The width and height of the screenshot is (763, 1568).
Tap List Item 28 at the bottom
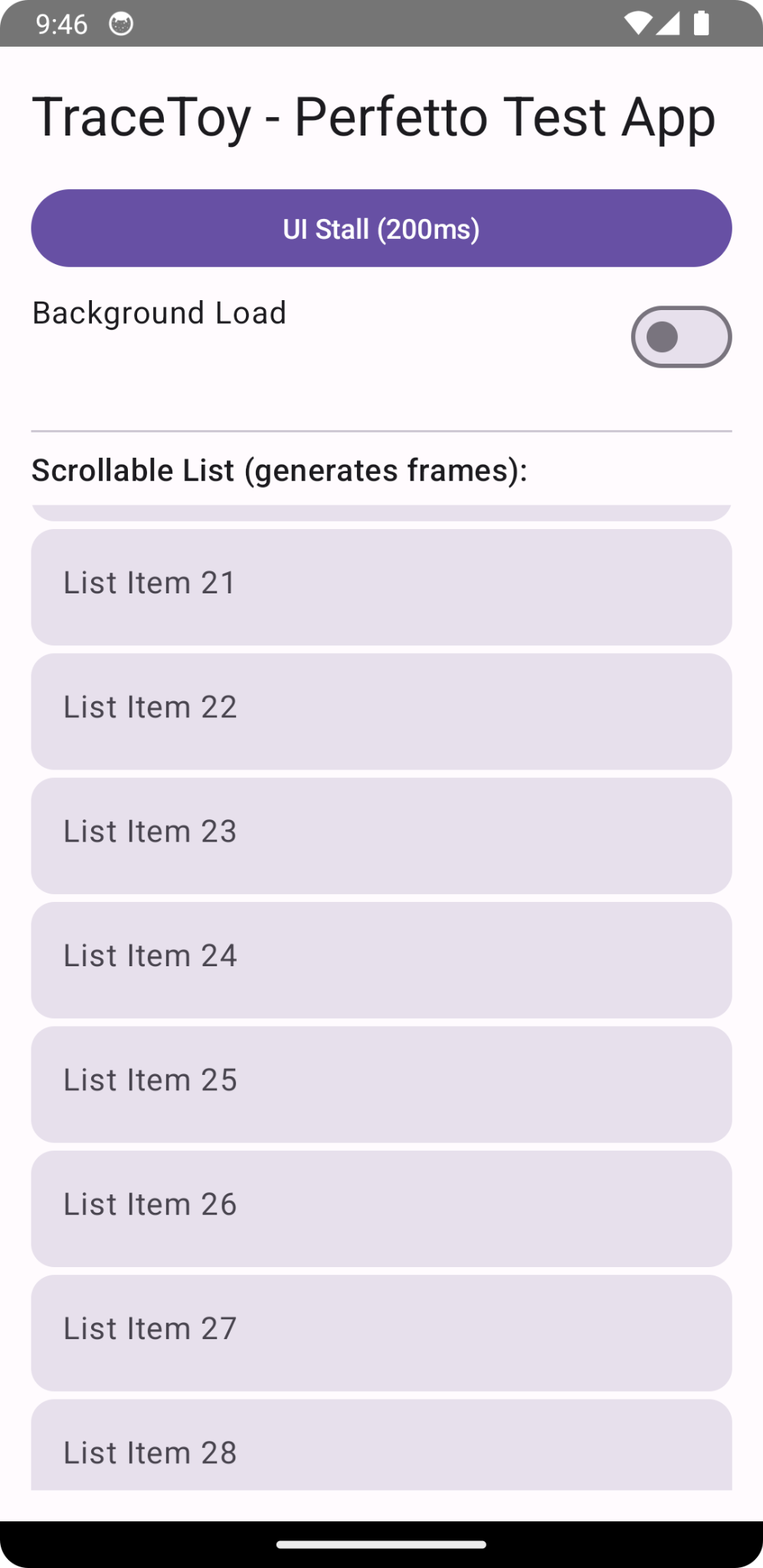point(381,1445)
